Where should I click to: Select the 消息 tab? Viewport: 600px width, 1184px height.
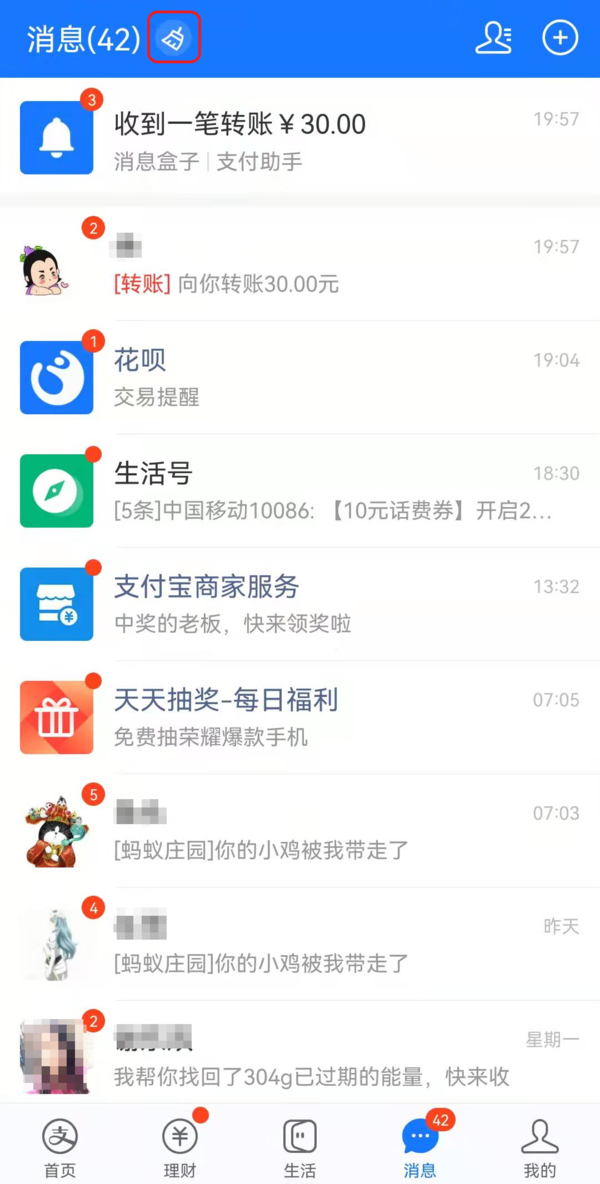[x=420, y=1148]
